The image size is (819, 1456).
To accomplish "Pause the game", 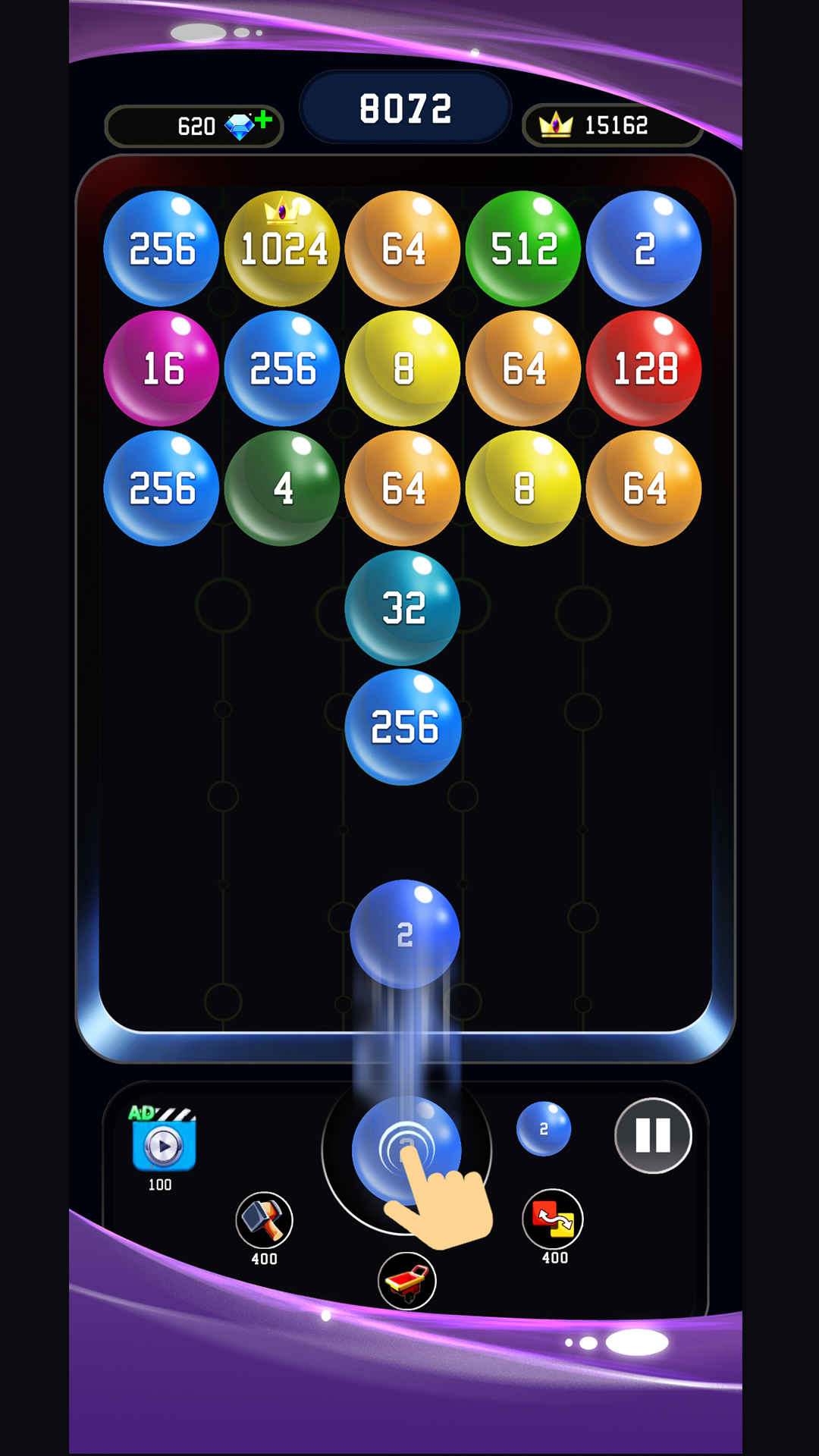I will point(653,1135).
